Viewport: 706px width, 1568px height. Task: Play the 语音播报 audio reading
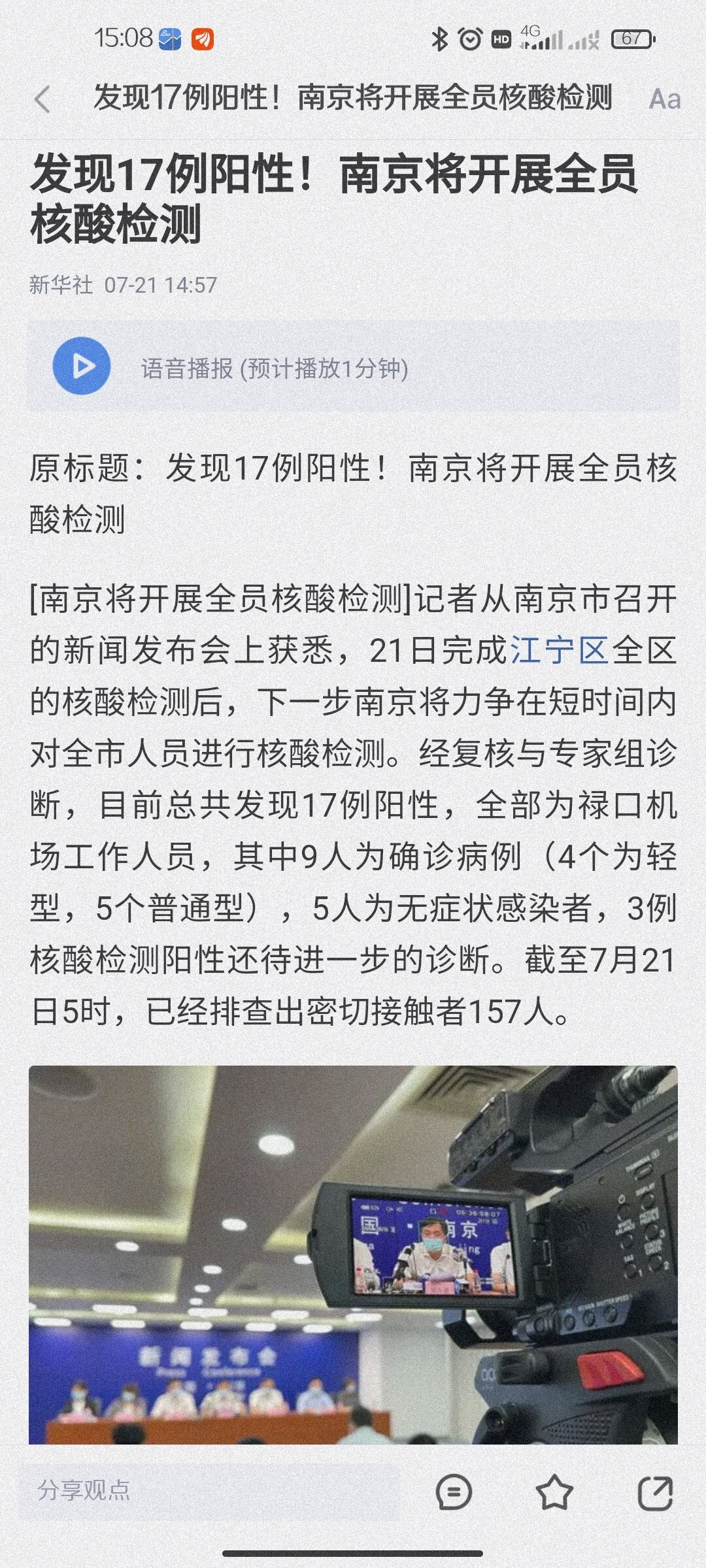pos(82,366)
